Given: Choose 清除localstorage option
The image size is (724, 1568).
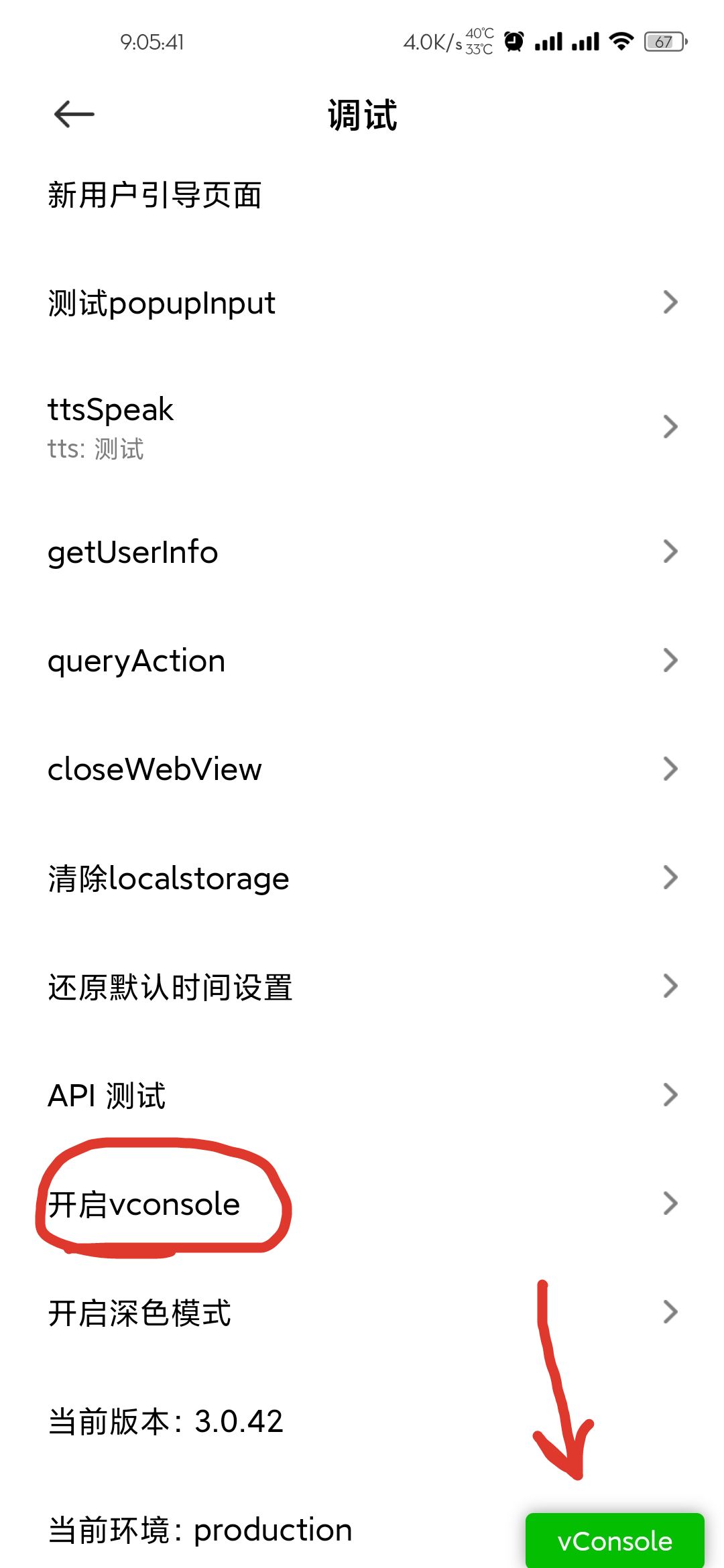Looking at the screenshot, I should 362,878.
